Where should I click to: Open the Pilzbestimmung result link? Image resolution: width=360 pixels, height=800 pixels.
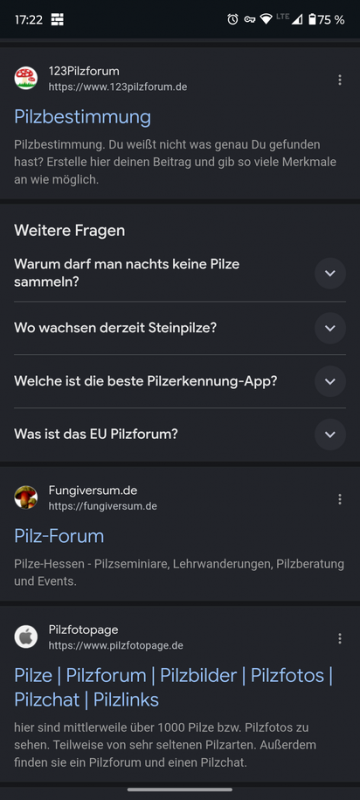point(82,117)
